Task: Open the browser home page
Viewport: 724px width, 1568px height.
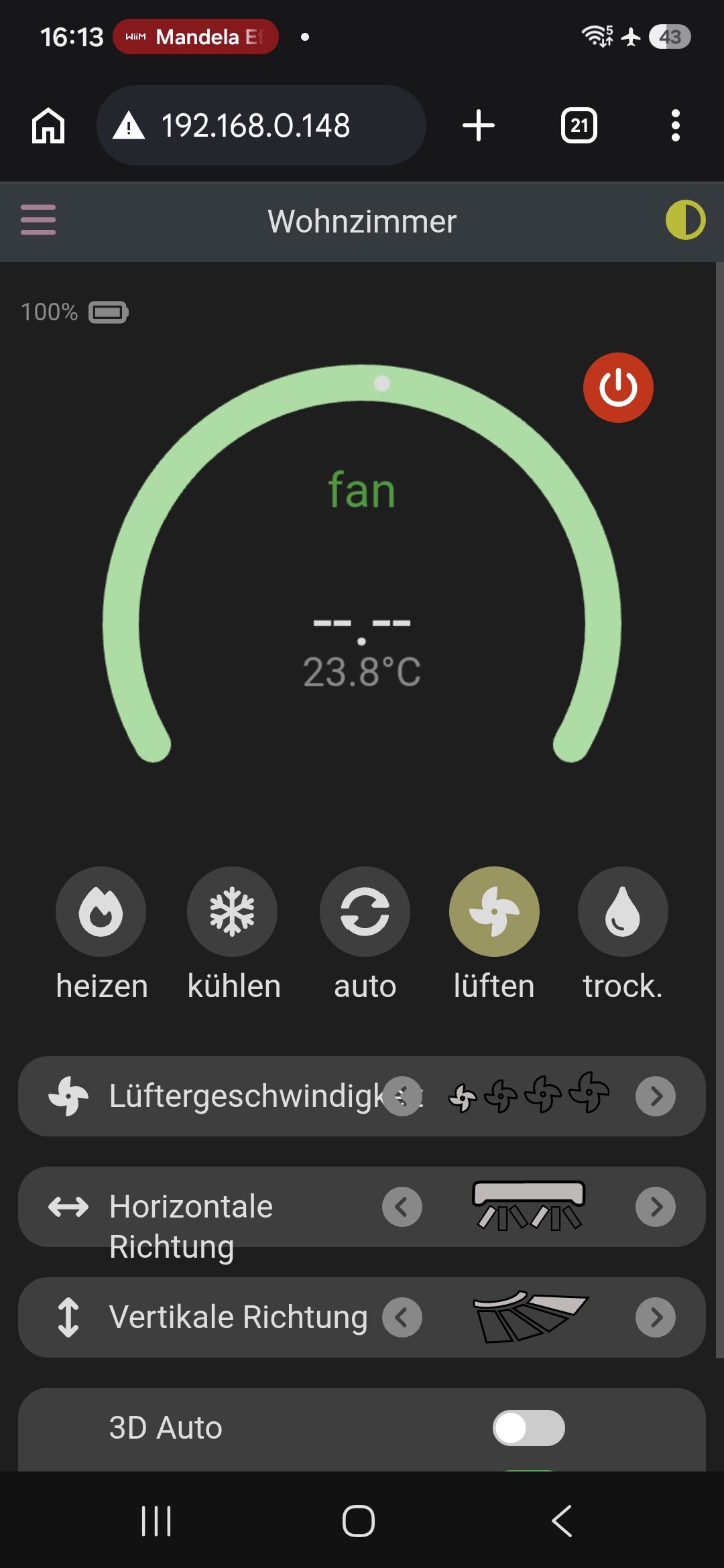Action: pyautogui.click(x=48, y=125)
